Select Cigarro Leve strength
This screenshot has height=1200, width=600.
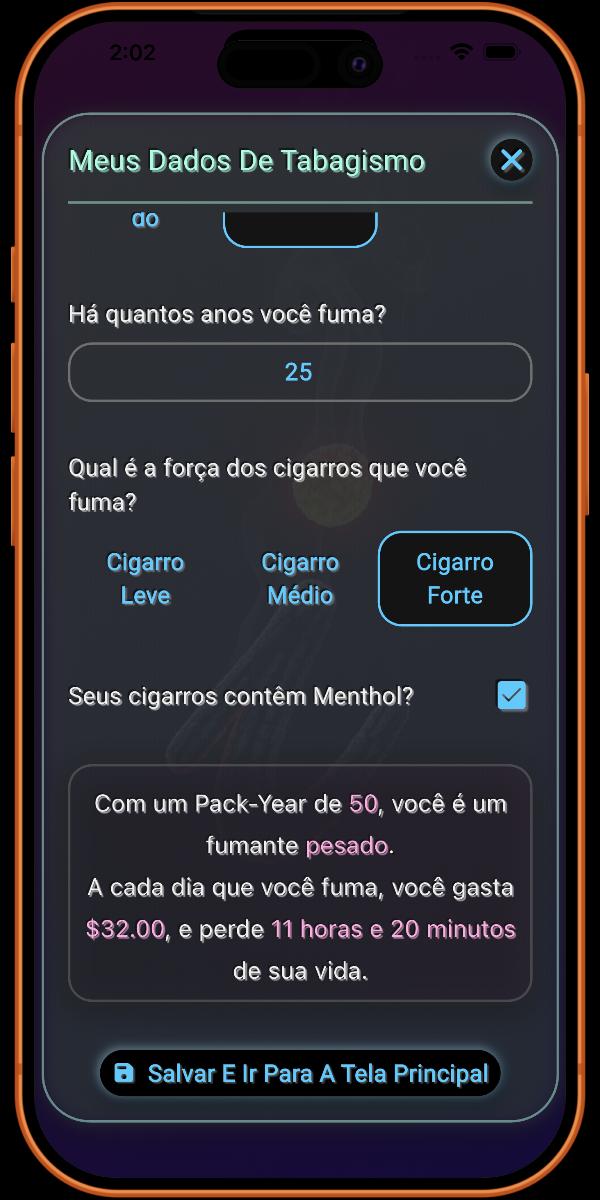point(145,579)
